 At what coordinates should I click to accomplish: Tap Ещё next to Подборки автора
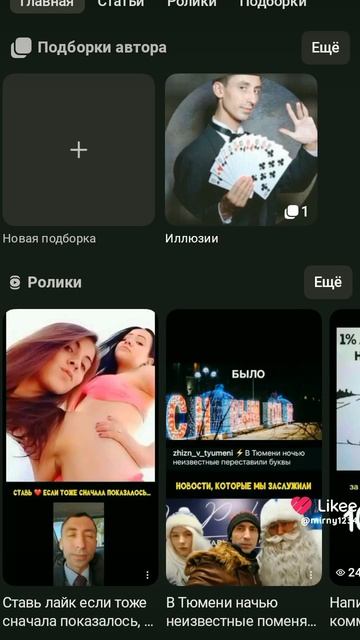tap(325, 48)
